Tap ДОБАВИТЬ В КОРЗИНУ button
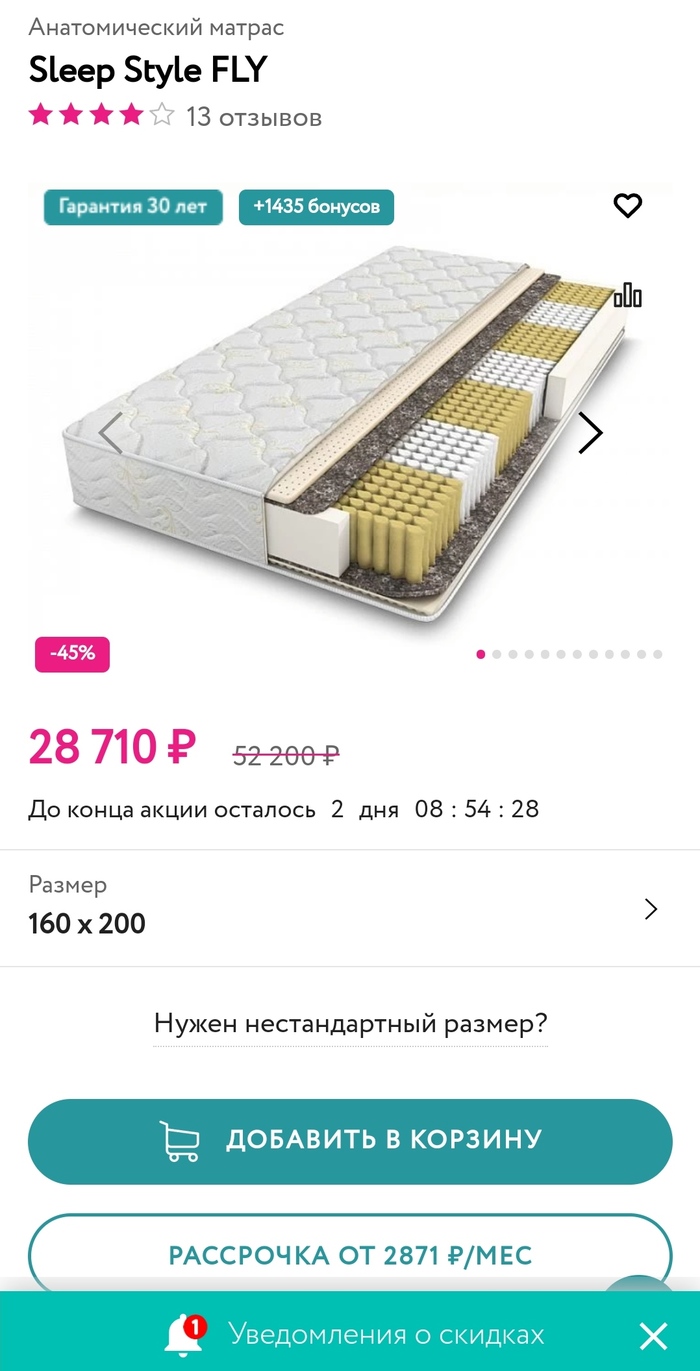This screenshot has height=1371, width=700. coord(350,1141)
